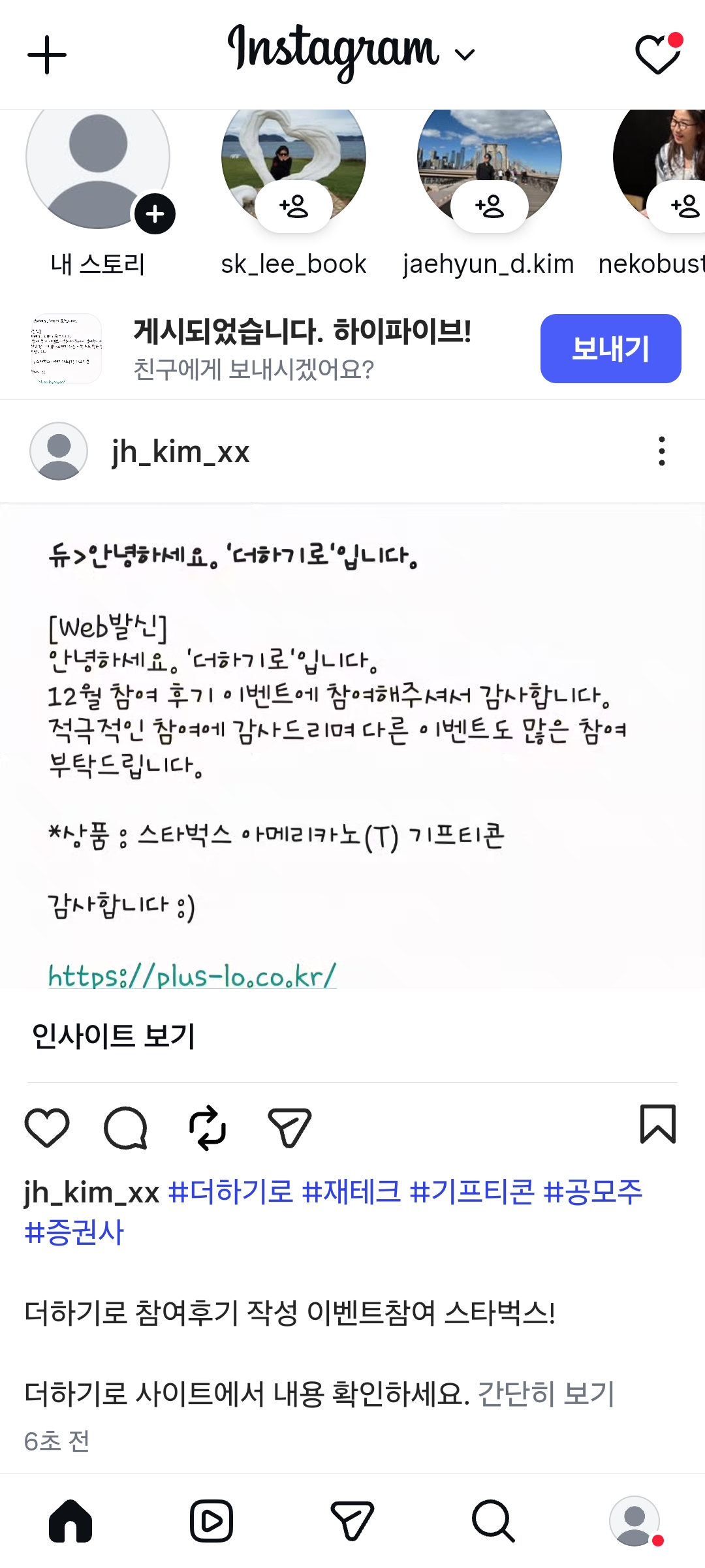Open the search magnifier in bottom navigation
Viewport: 705px width, 1568px height.
click(x=493, y=1521)
